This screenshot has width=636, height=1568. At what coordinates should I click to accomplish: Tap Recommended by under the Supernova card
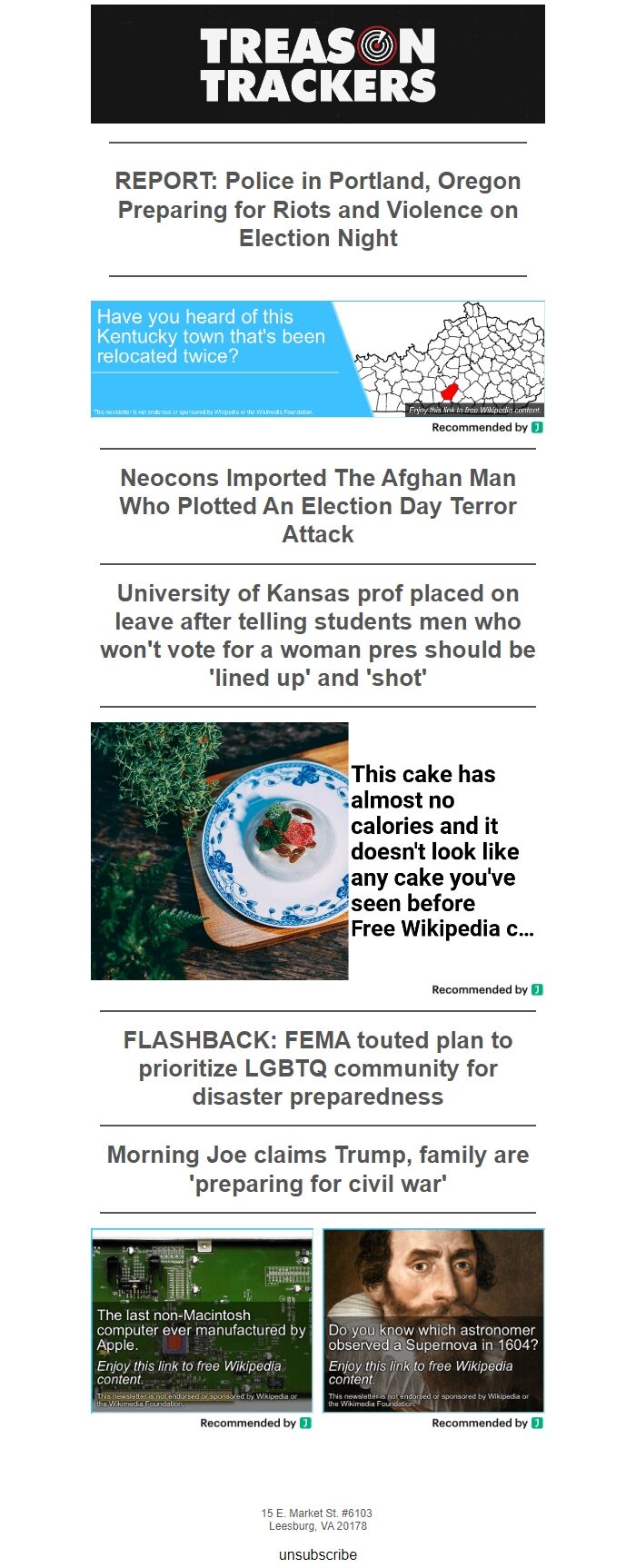coord(487,1423)
